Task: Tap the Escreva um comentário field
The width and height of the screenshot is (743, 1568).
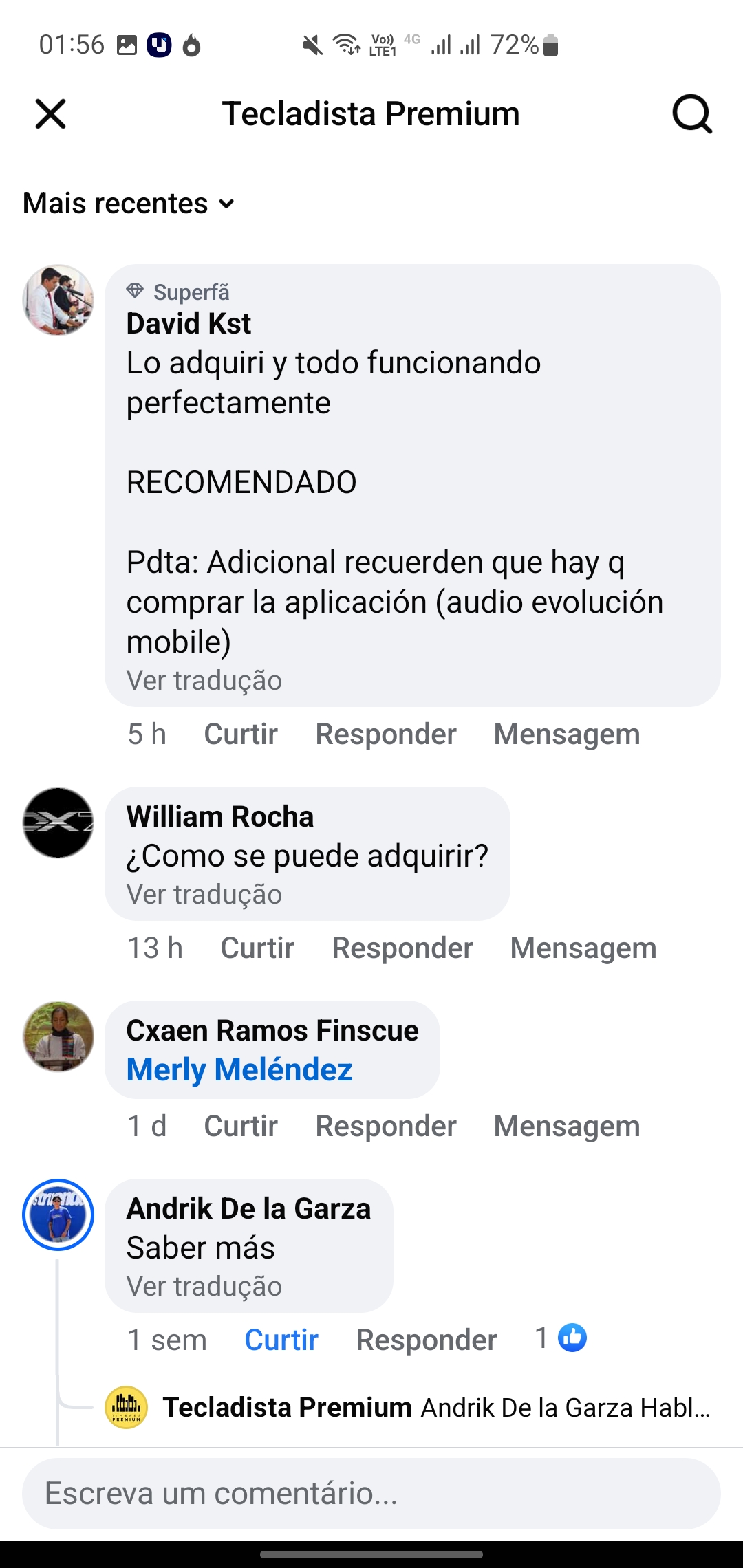Action: [371, 1494]
